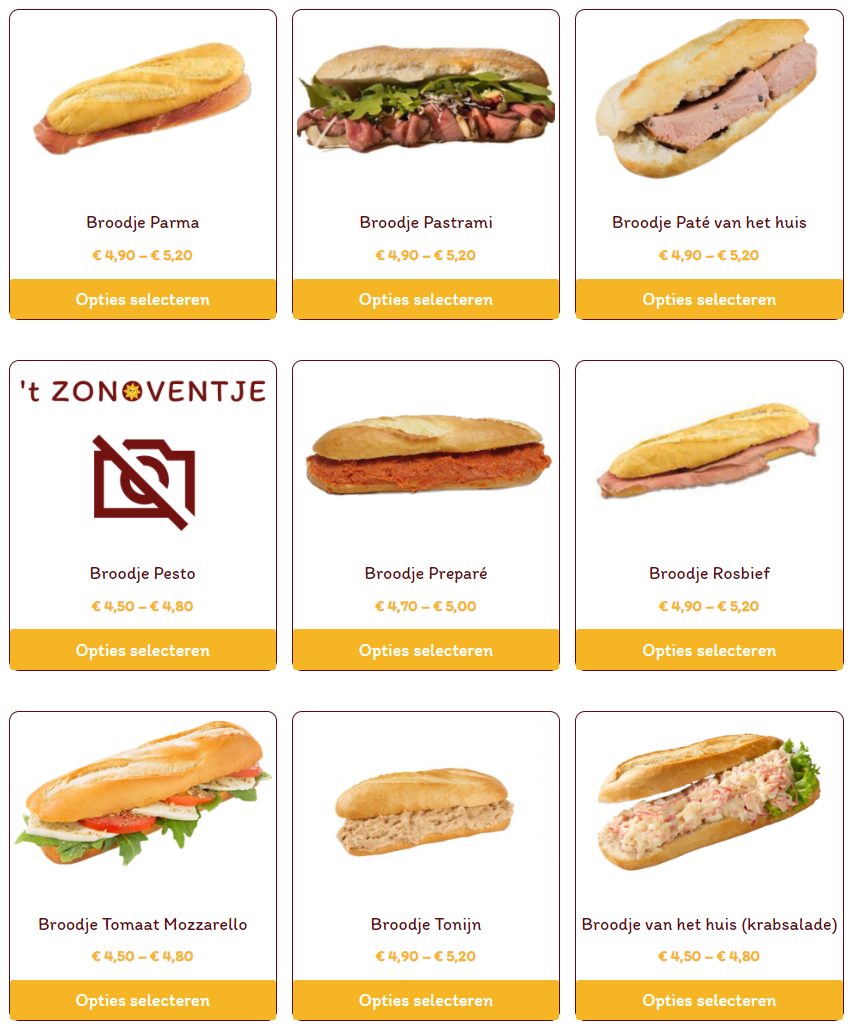Open the Broodje Paté van het huis photo

709,100
